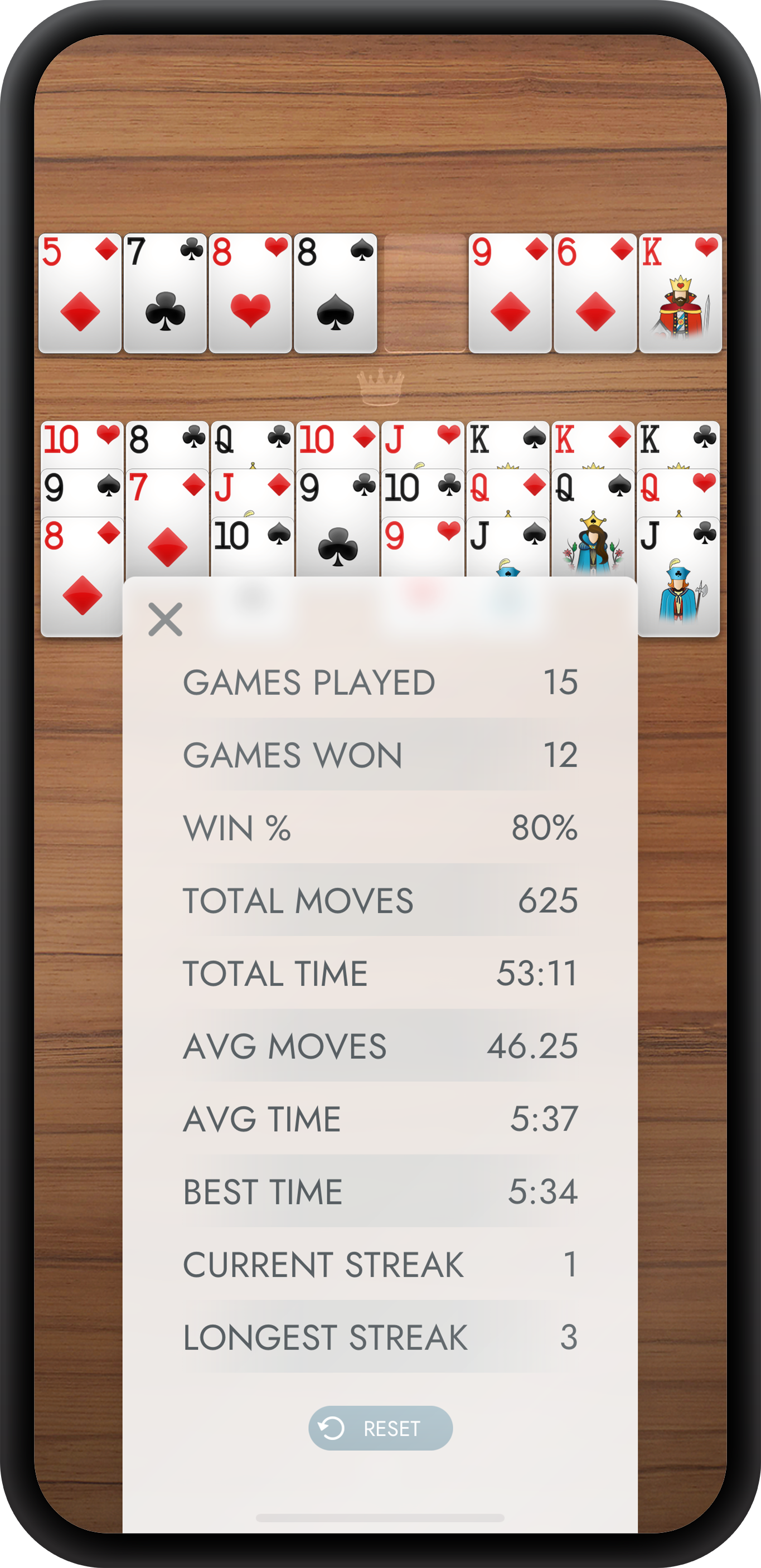
Task: Select the 7 of clubs free cell card
Action: (165, 293)
